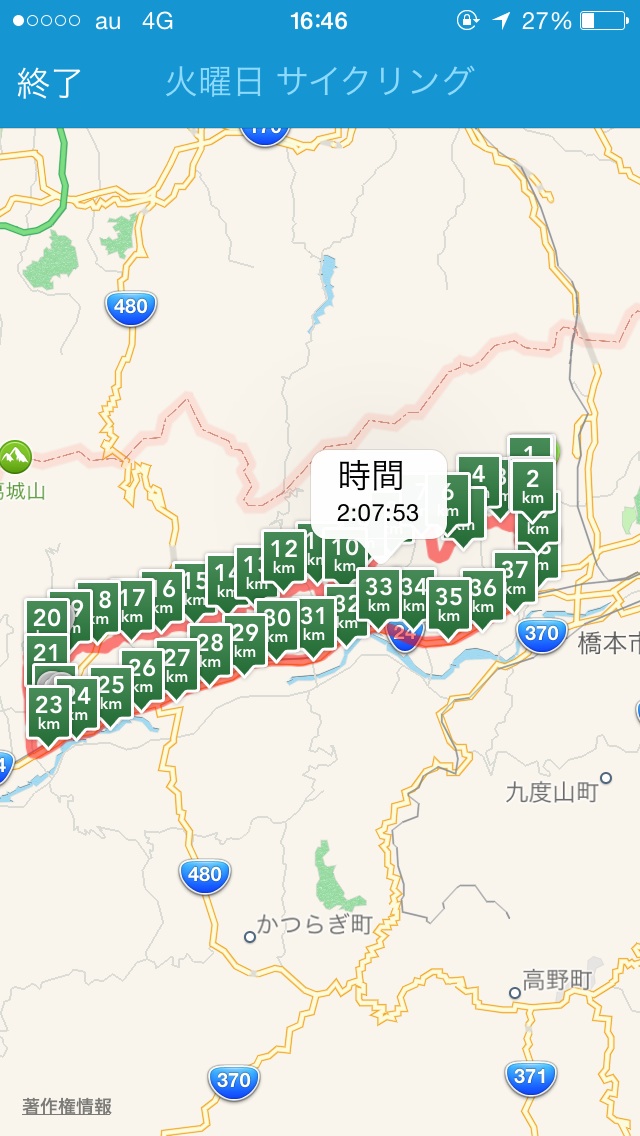Select the 33 km marker on route
This screenshot has height=1136, width=640.
[379, 593]
